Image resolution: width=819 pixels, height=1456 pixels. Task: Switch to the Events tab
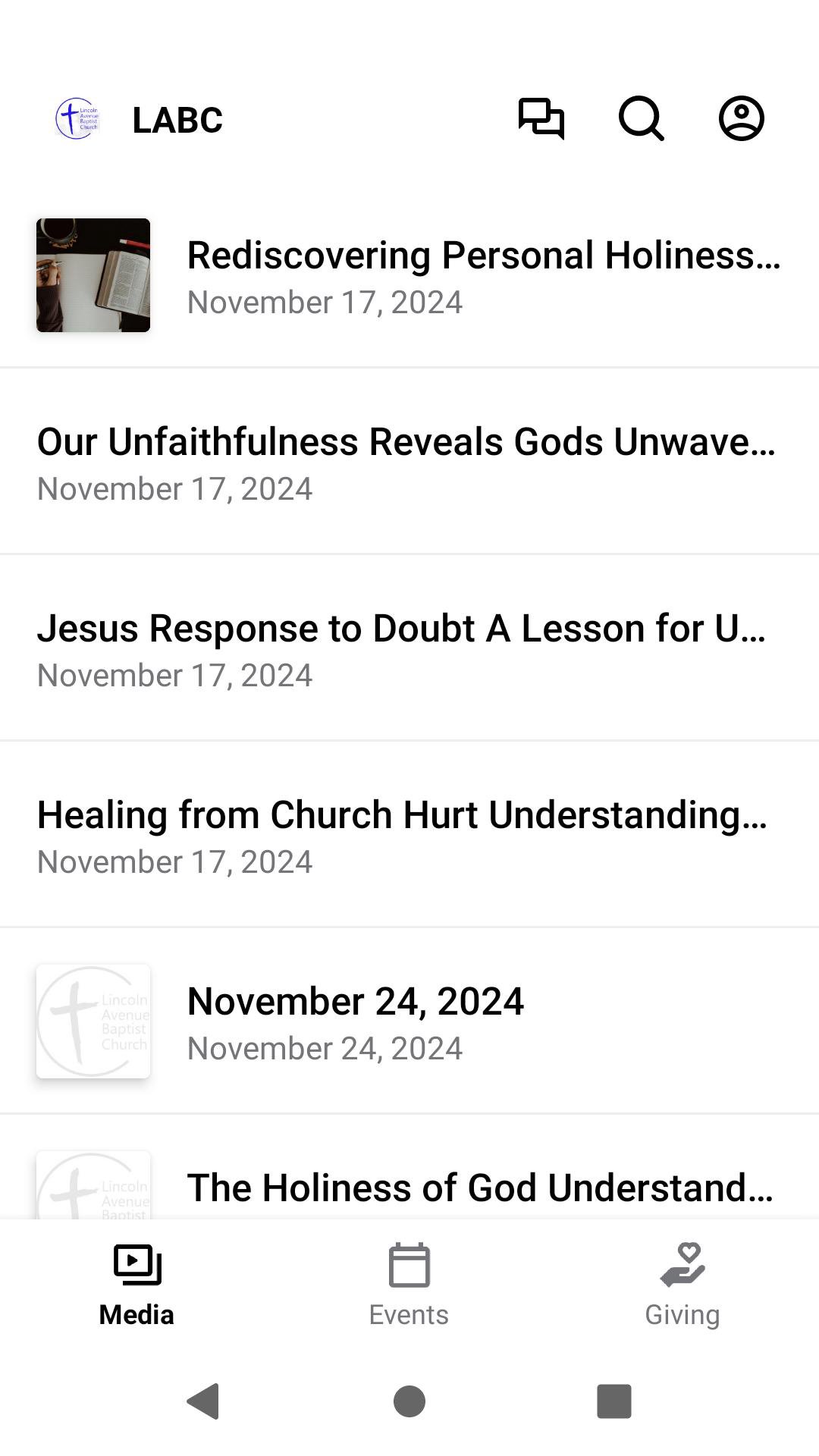click(x=409, y=1285)
